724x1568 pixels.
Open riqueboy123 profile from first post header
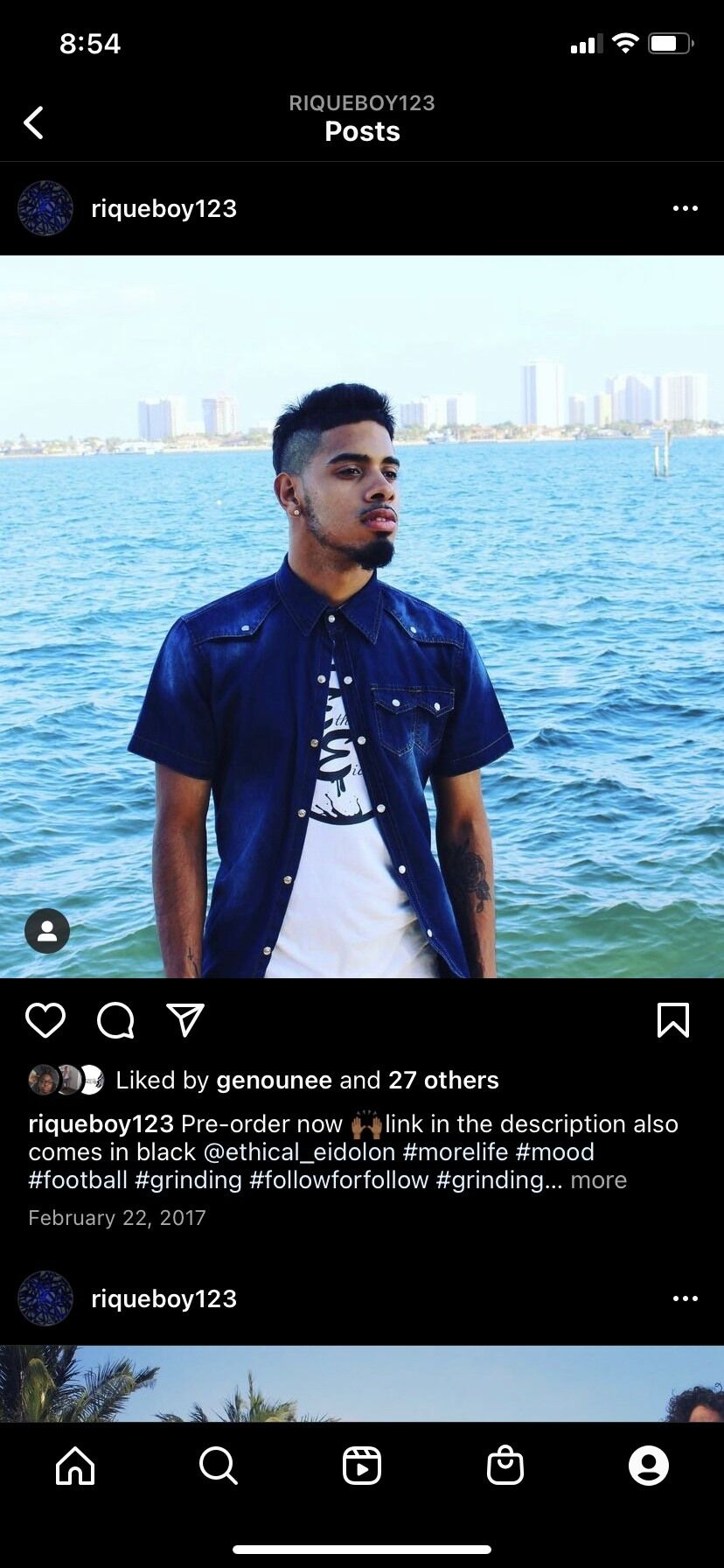click(164, 208)
